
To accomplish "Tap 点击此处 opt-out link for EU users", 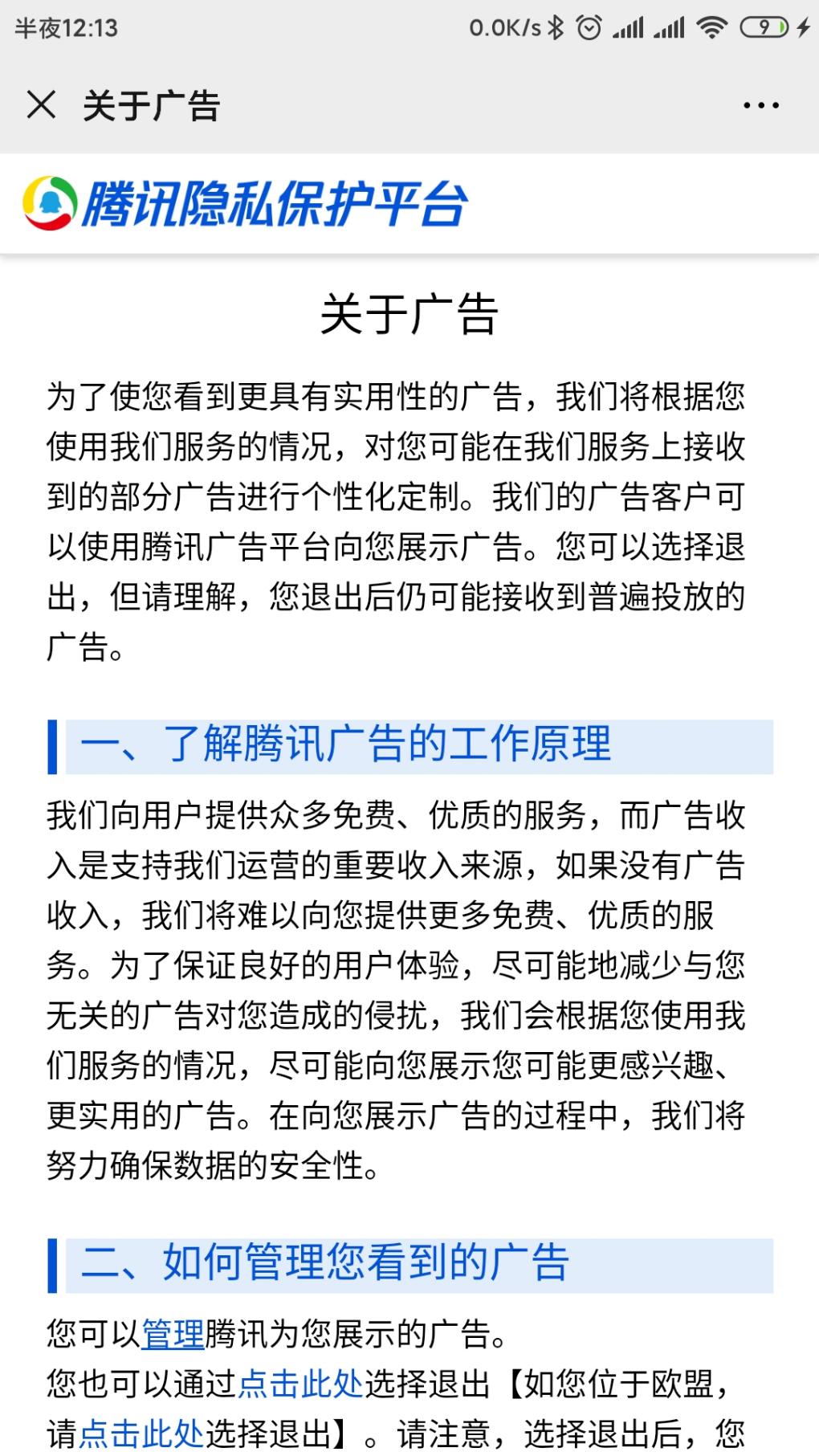I will point(141,1434).
